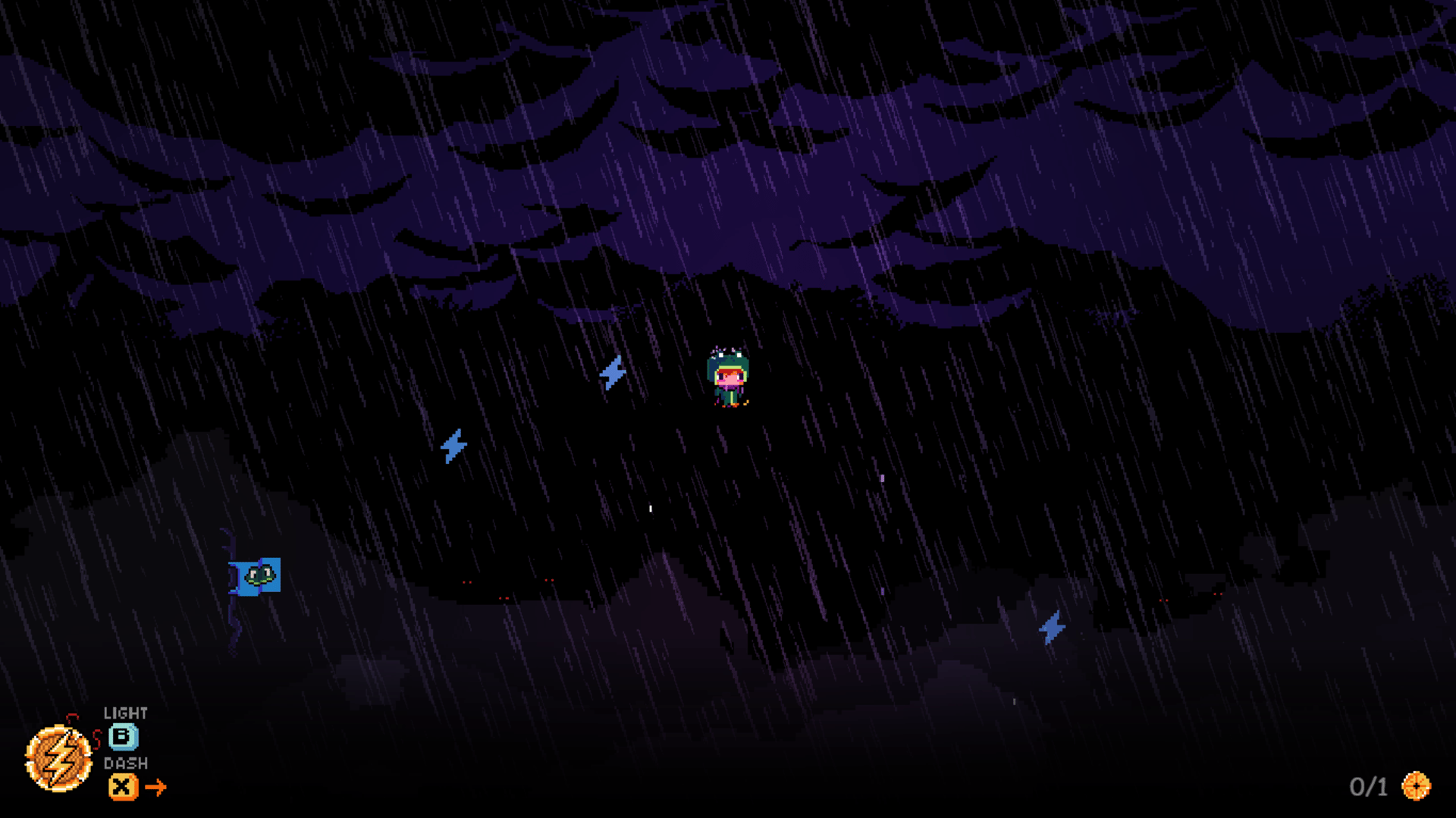Tap the Light B button

click(x=123, y=736)
